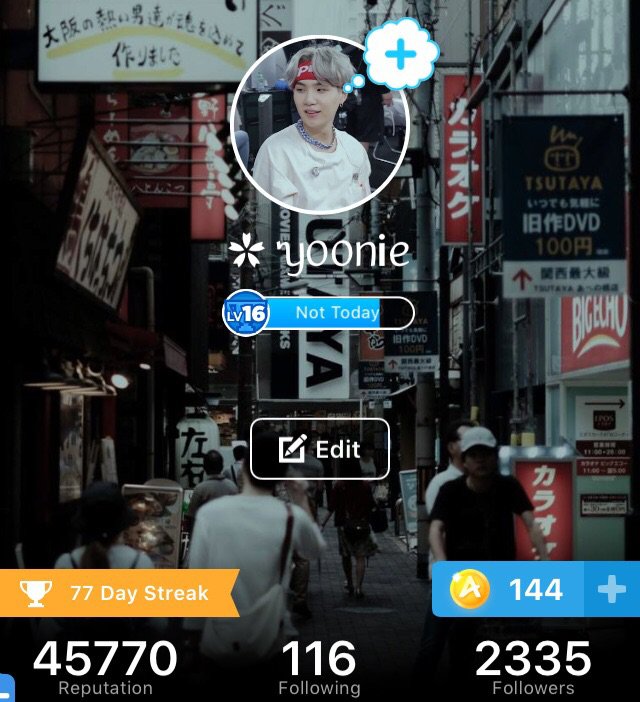Viewport: 640px width, 702px height.
Task: Add more coins with the plus
Action: pos(612,590)
